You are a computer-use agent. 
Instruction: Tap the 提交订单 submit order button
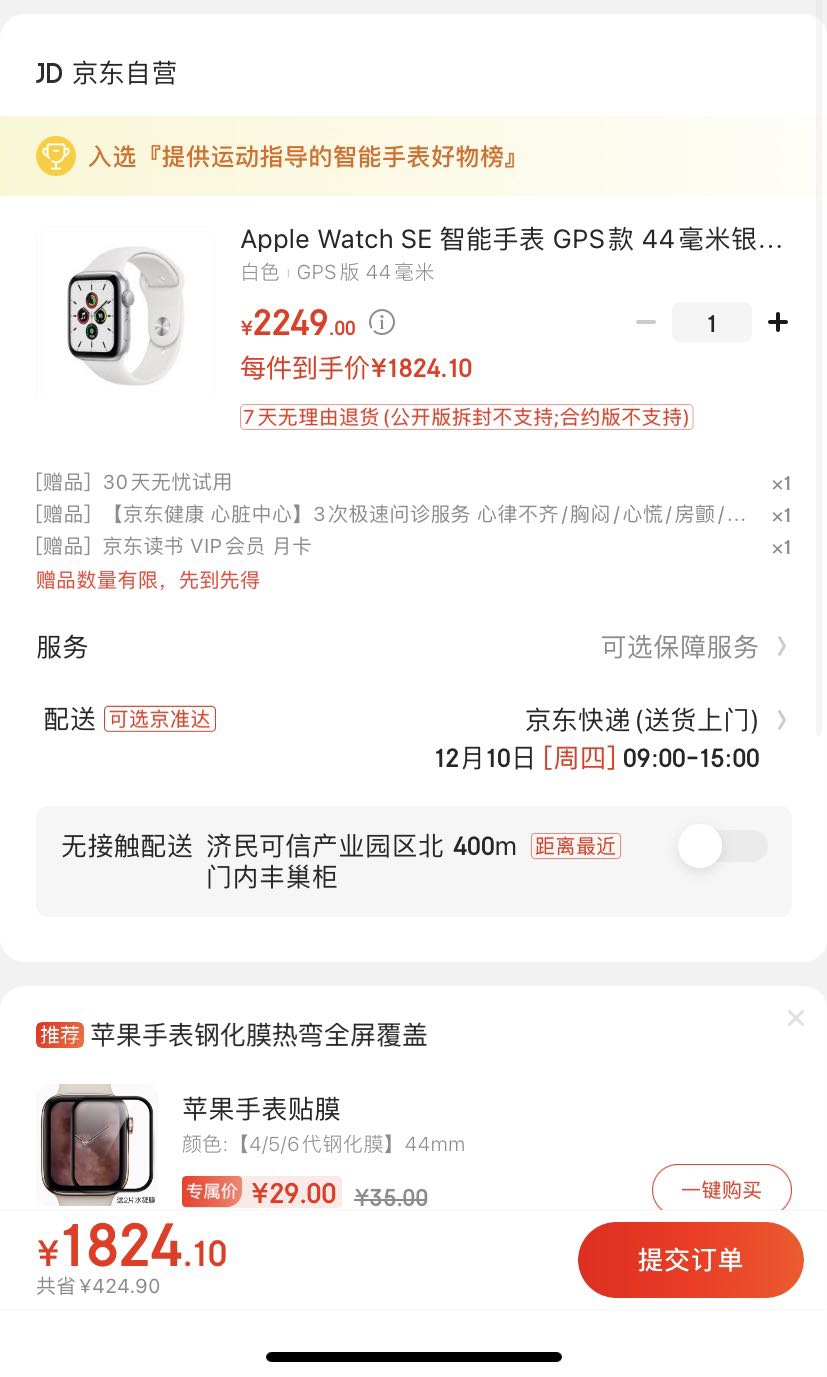point(691,1260)
